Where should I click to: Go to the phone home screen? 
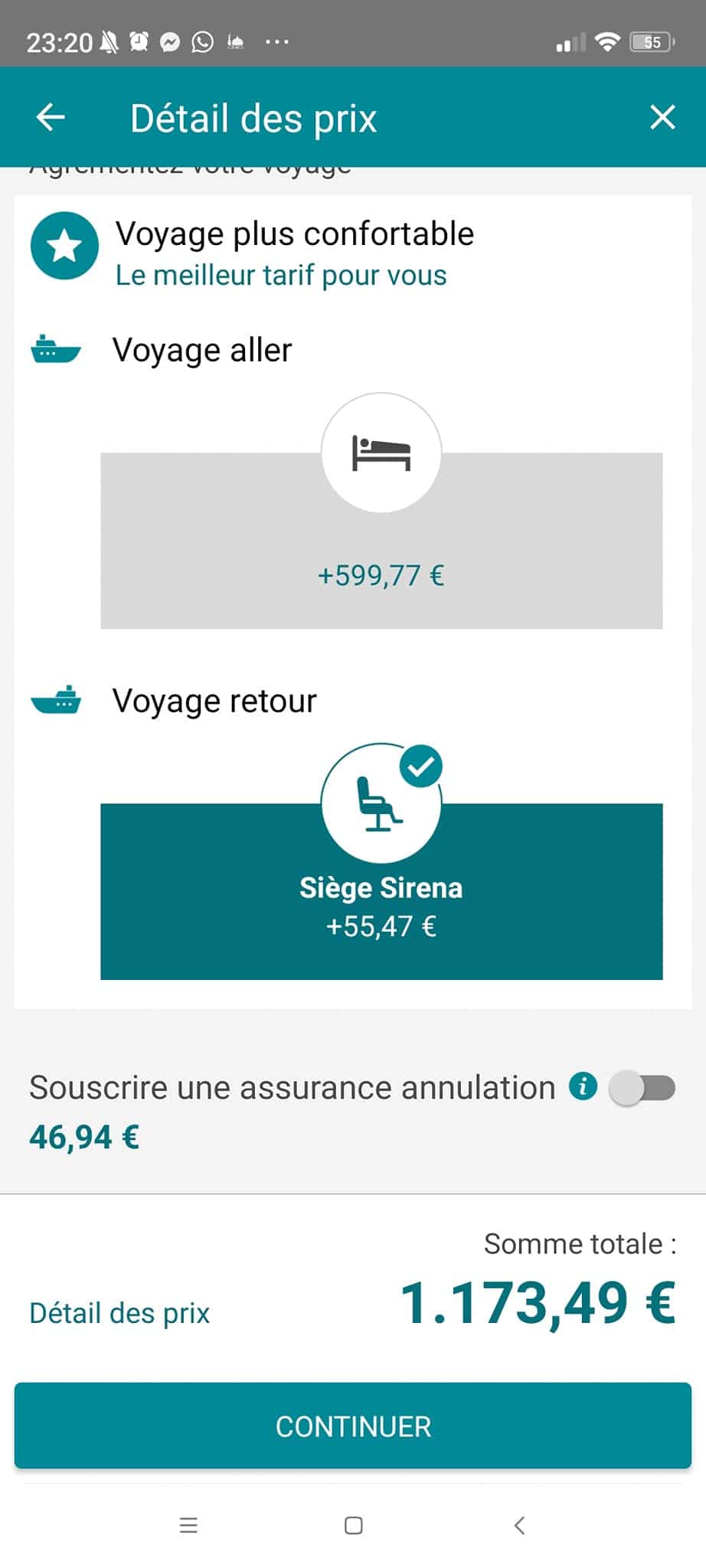(353, 1525)
